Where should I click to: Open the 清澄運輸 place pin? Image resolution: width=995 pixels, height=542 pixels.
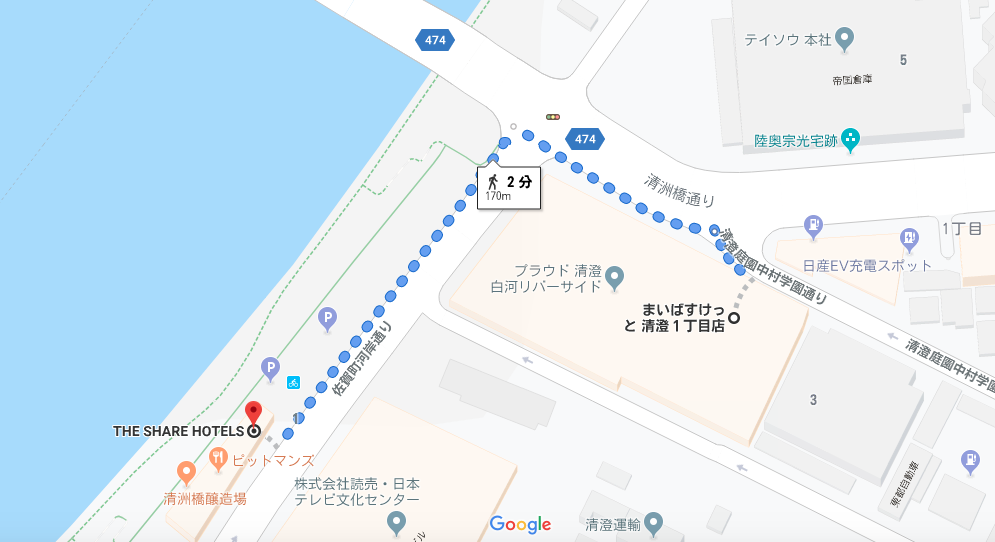pos(653,522)
